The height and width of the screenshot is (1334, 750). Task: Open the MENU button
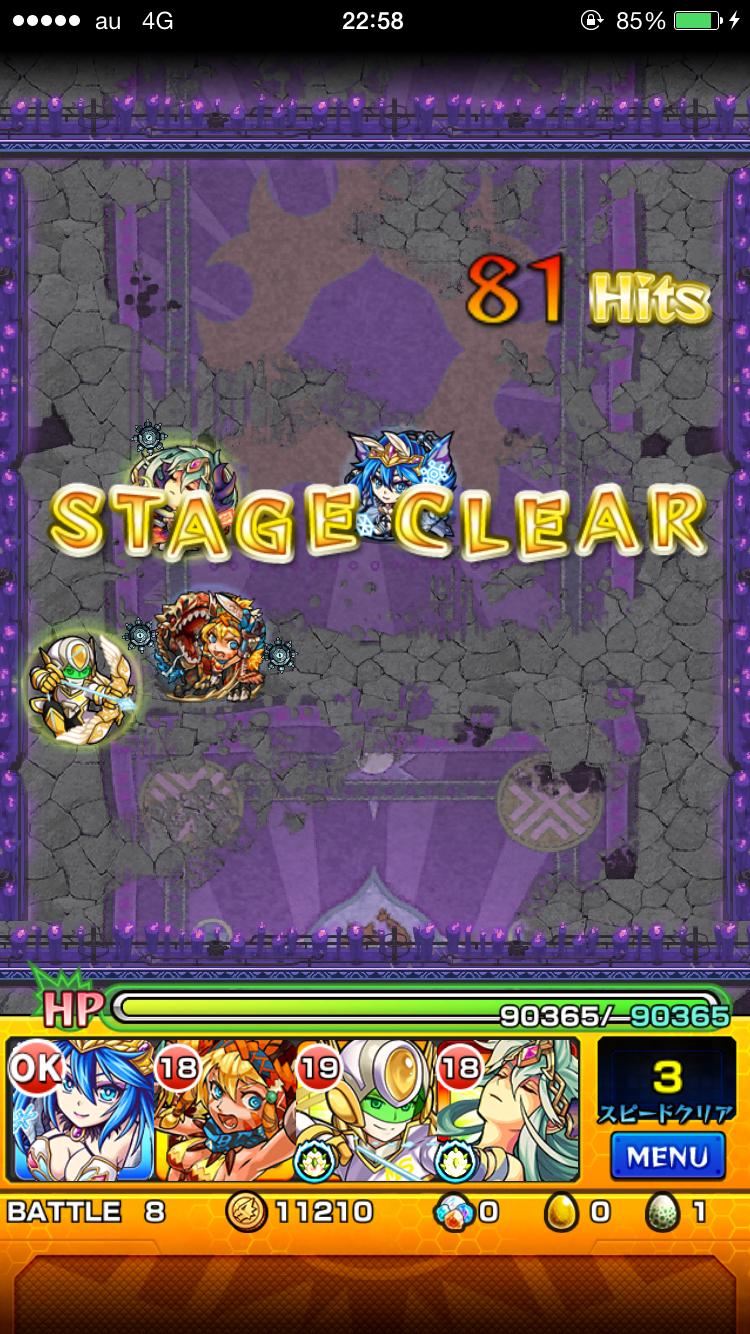click(667, 1157)
